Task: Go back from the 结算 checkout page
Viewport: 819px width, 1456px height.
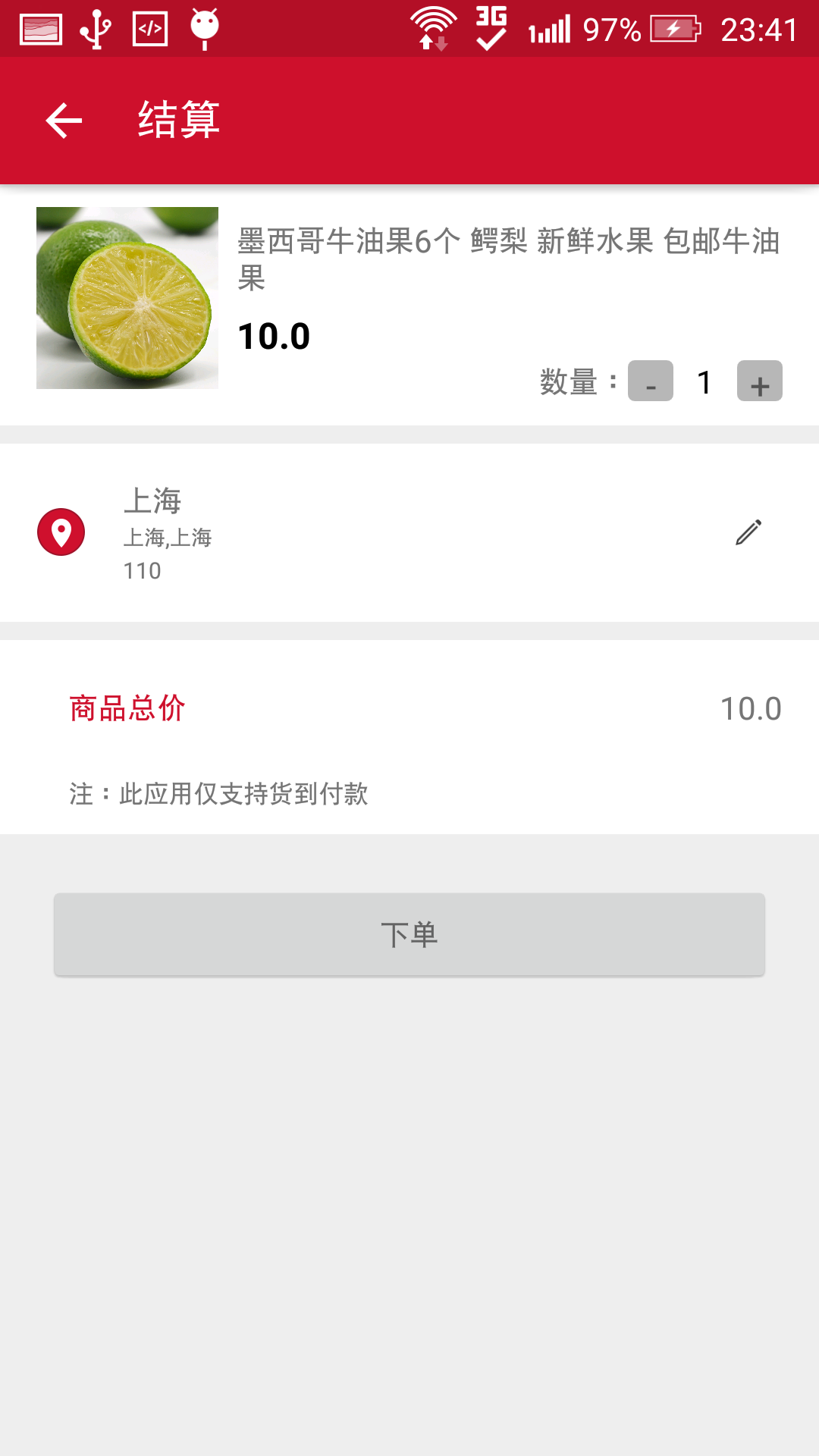Action: click(x=64, y=121)
